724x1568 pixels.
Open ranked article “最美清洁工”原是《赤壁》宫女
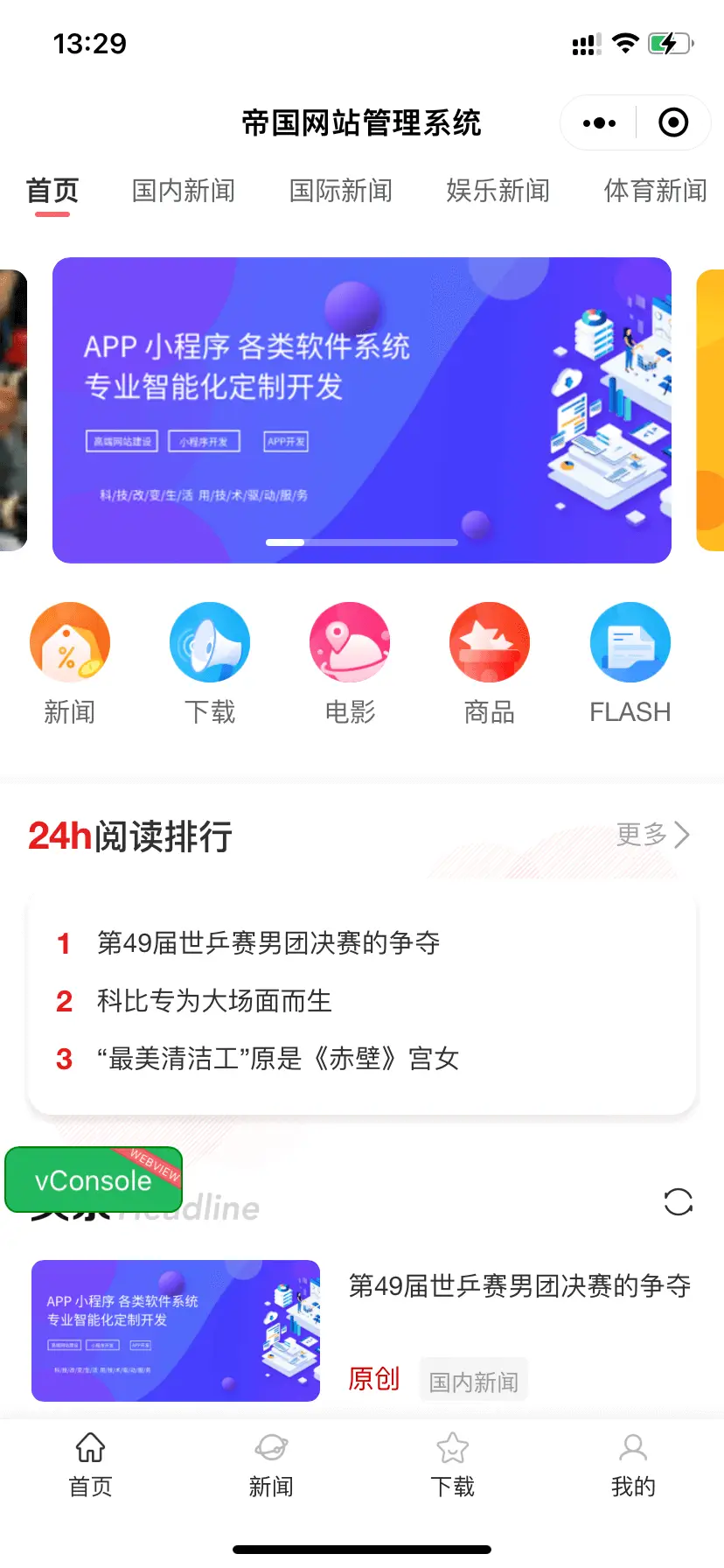(278, 1059)
